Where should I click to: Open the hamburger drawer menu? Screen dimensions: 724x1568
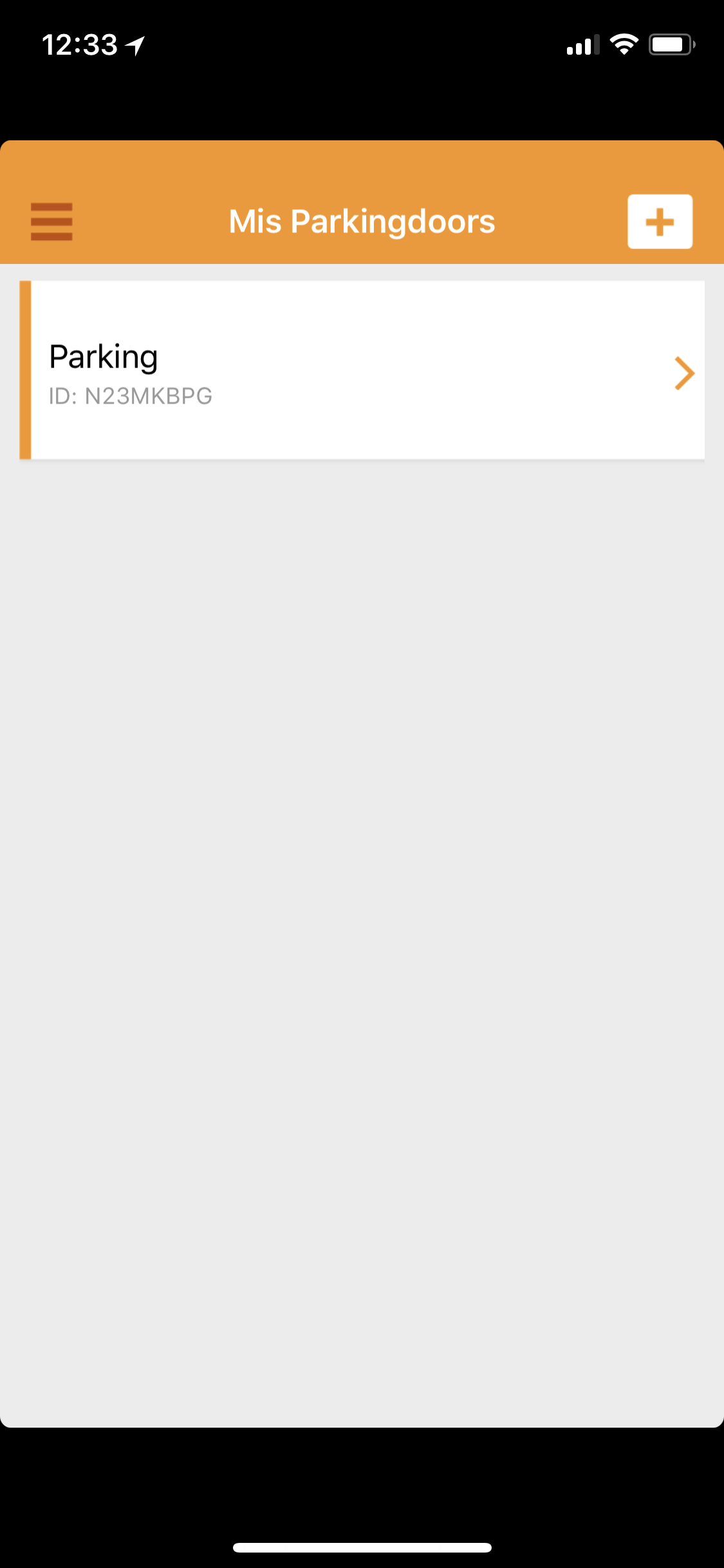51,221
